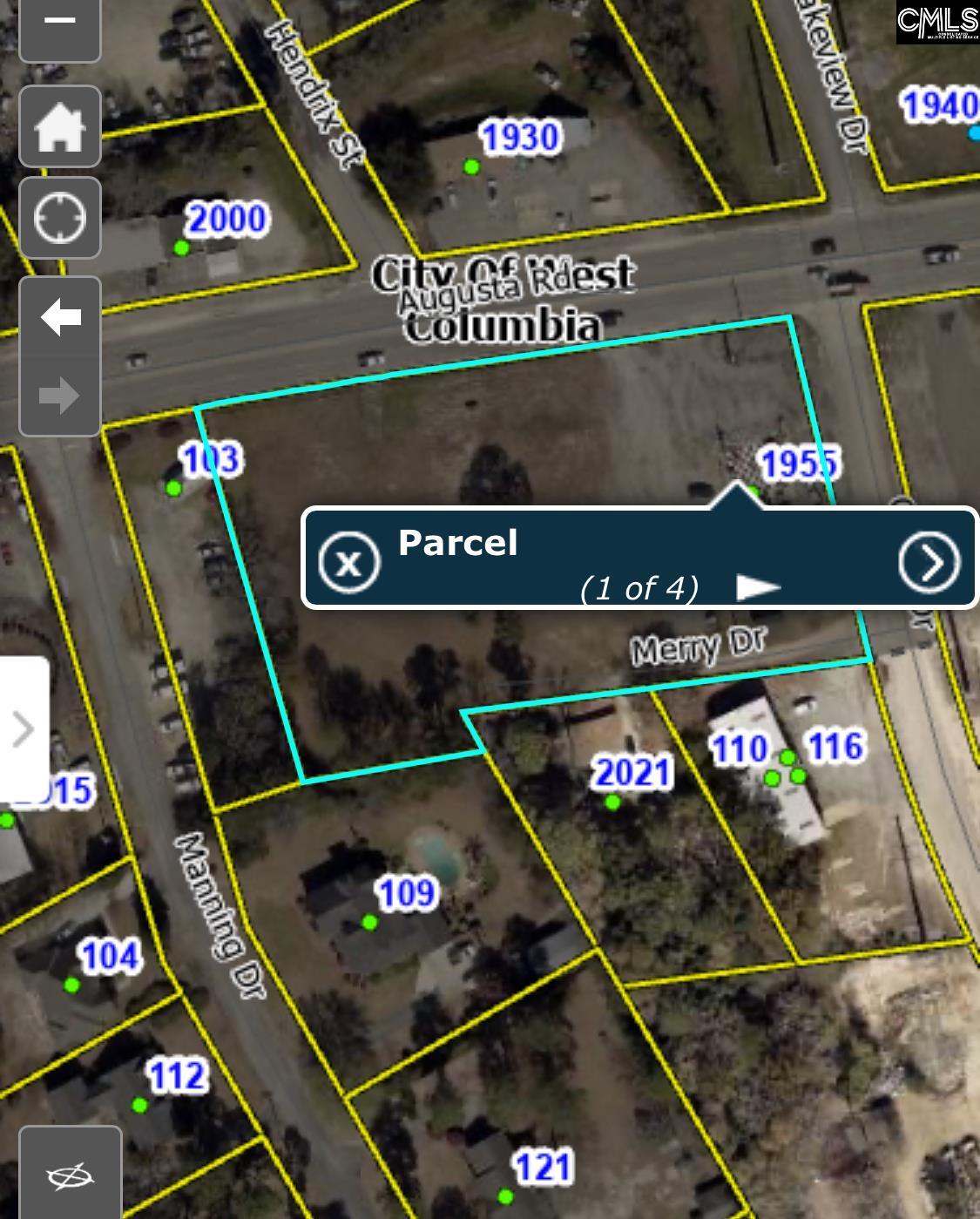Viewport: 980px width, 1219px height.
Task: Select the address point 1930
Action: pos(471,166)
